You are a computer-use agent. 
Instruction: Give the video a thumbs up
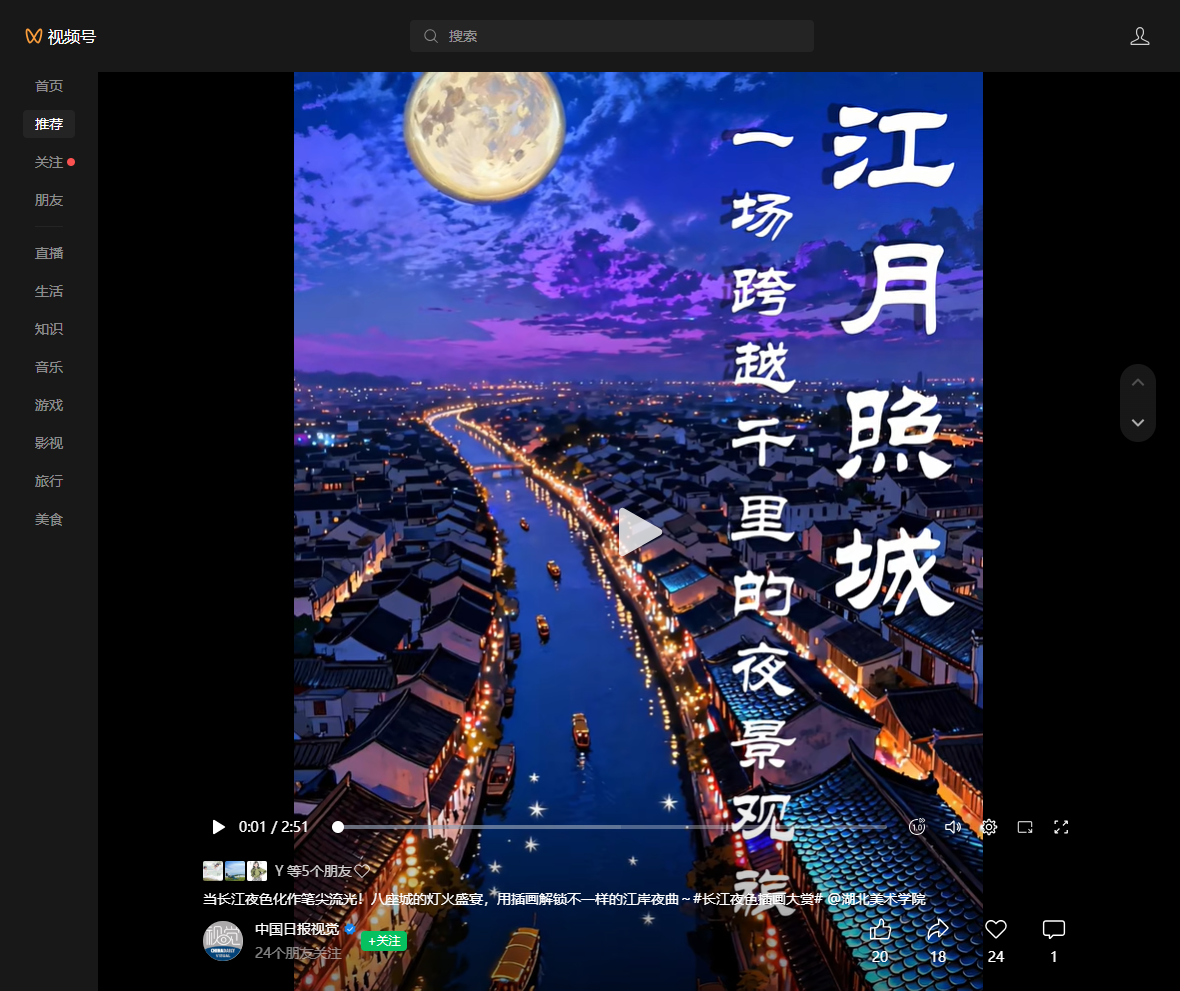click(x=880, y=931)
